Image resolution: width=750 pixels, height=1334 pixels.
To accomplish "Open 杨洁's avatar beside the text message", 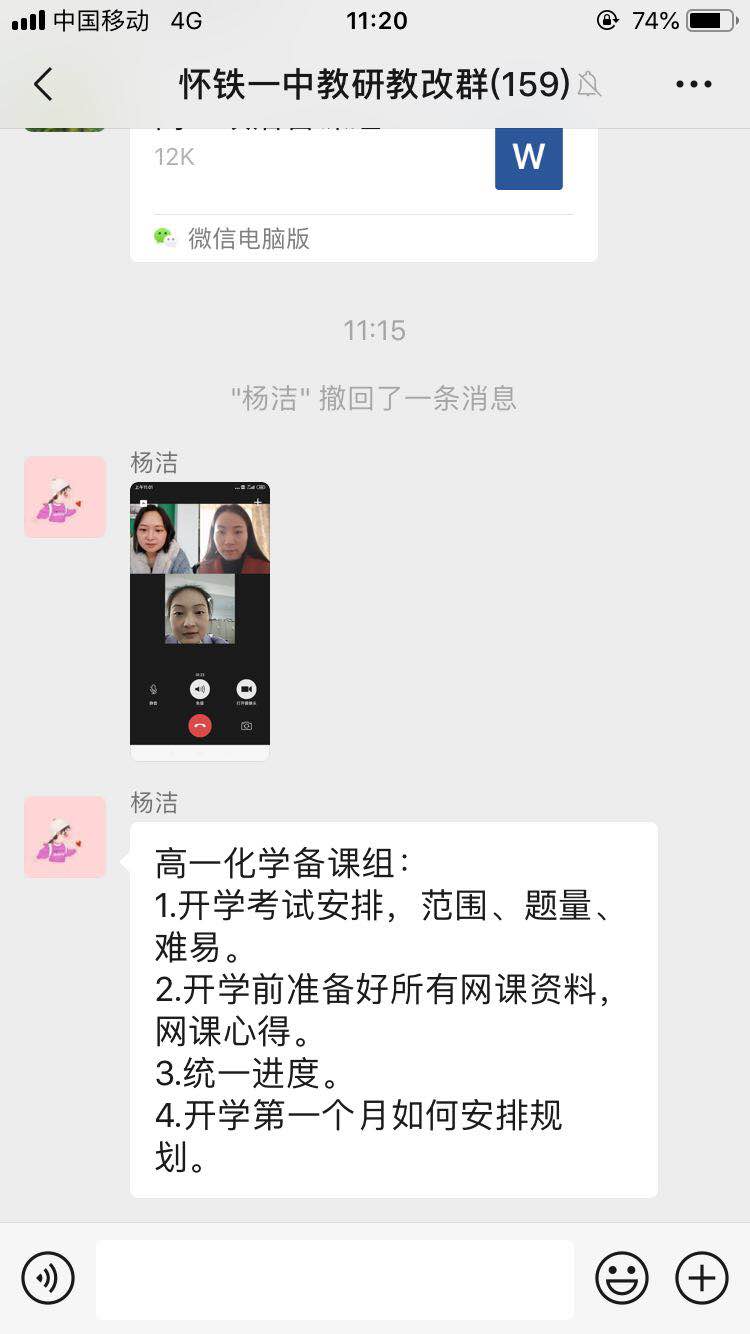I will [x=65, y=837].
